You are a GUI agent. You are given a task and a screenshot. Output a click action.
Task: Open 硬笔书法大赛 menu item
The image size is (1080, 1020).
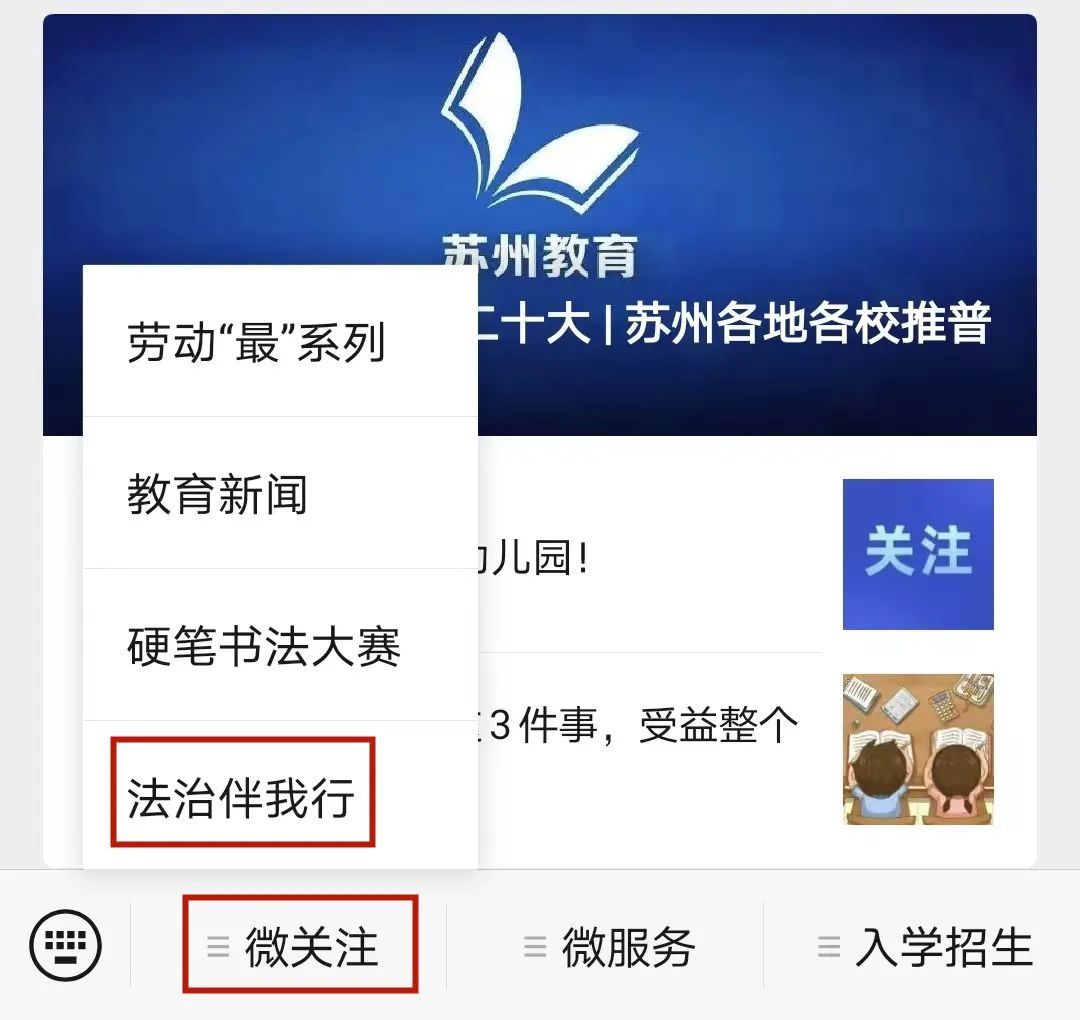click(x=264, y=647)
